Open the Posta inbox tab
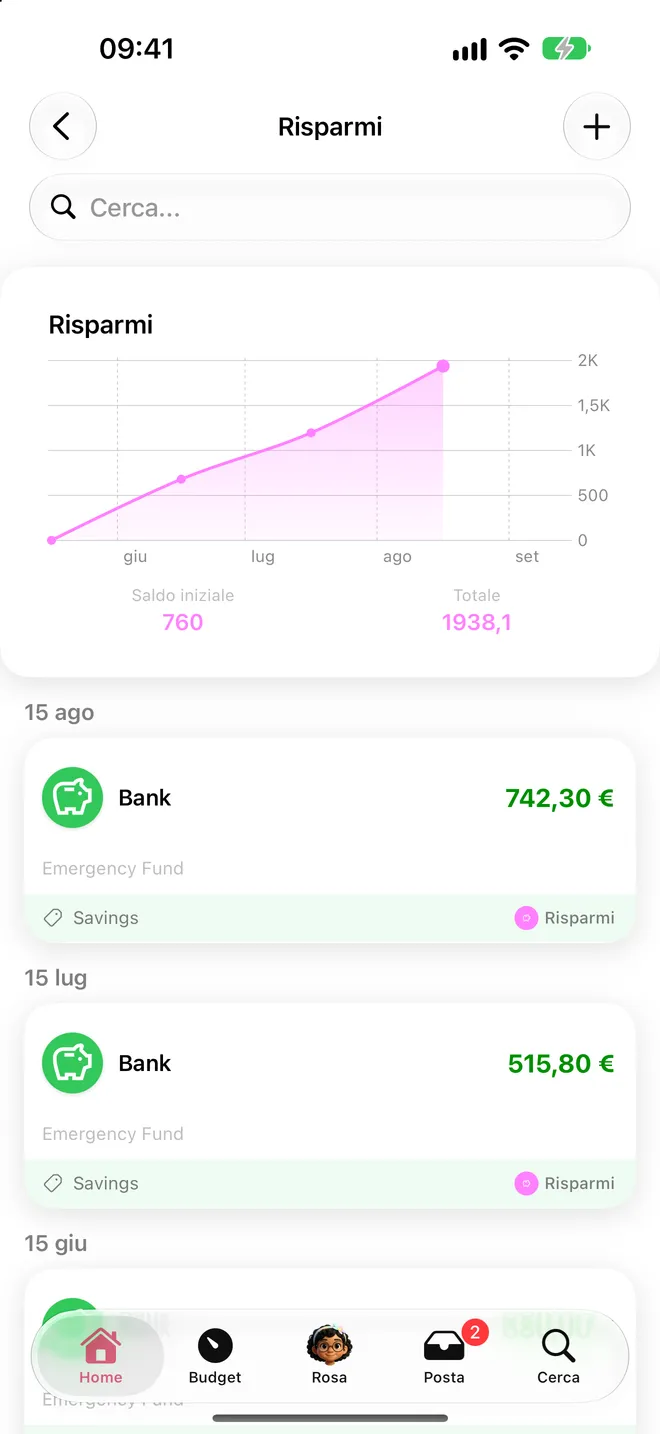This screenshot has height=1434, width=660. pos(444,1356)
